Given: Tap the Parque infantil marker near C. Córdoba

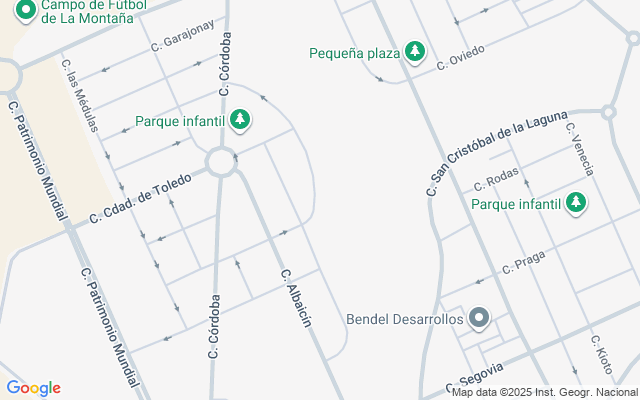Looking at the screenshot, I should coord(240,121).
